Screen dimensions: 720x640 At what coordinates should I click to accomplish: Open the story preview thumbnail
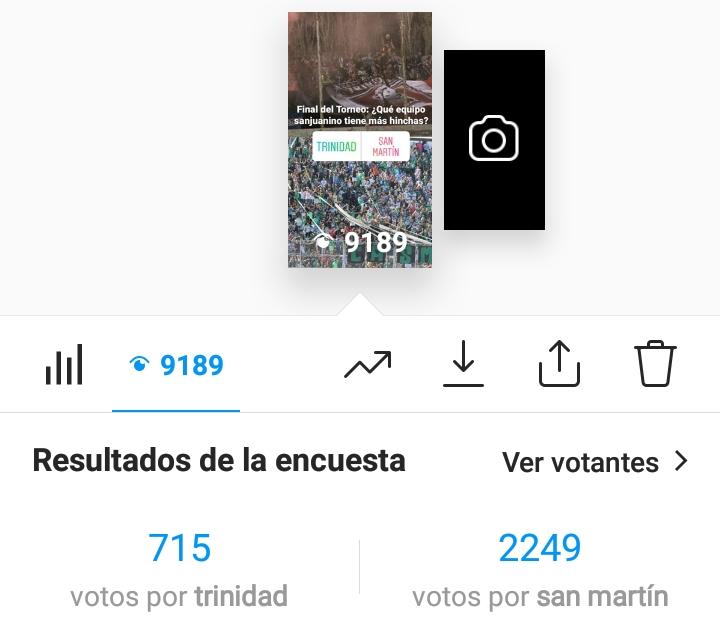click(360, 140)
